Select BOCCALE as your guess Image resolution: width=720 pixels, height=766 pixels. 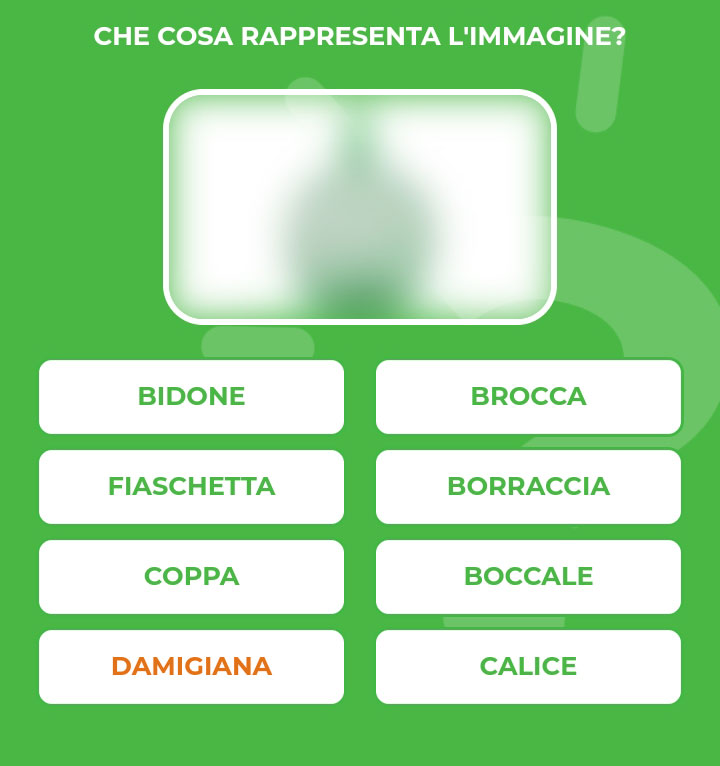pyautogui.click(x=528, y=577)
